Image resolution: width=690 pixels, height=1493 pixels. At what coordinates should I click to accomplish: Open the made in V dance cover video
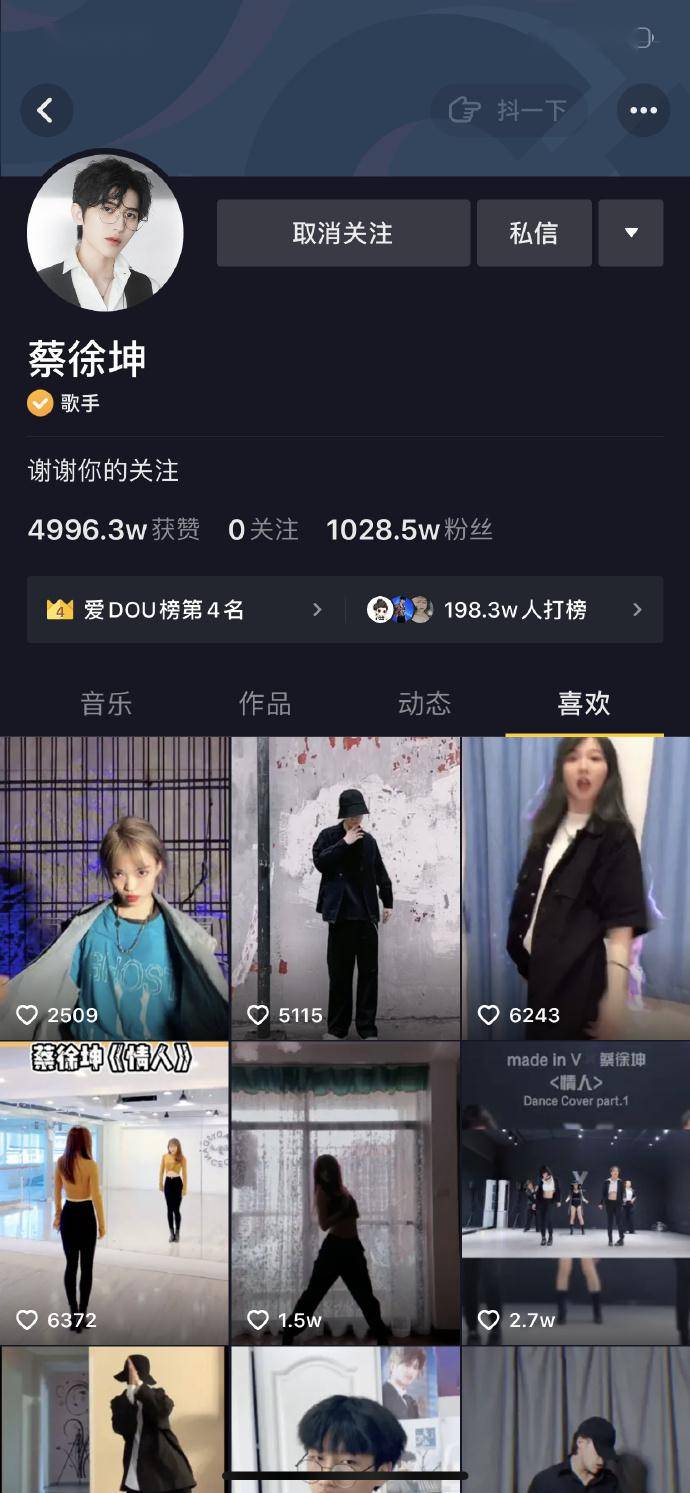click(x=576, y=1193)
